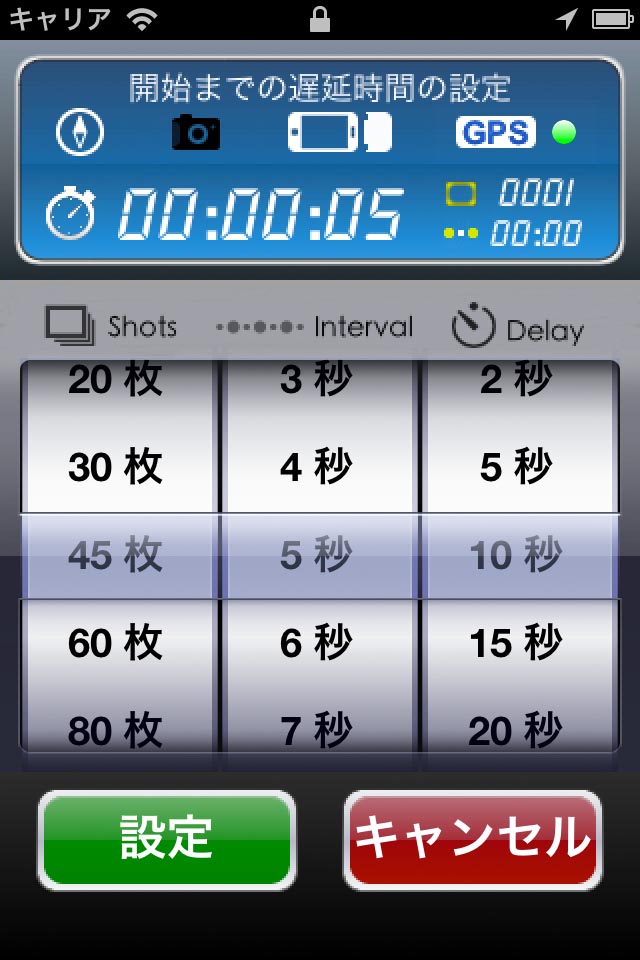Tap the green 設定 button
The width and height of the screenshot is (640, 960).
click(x=167, y=839)
